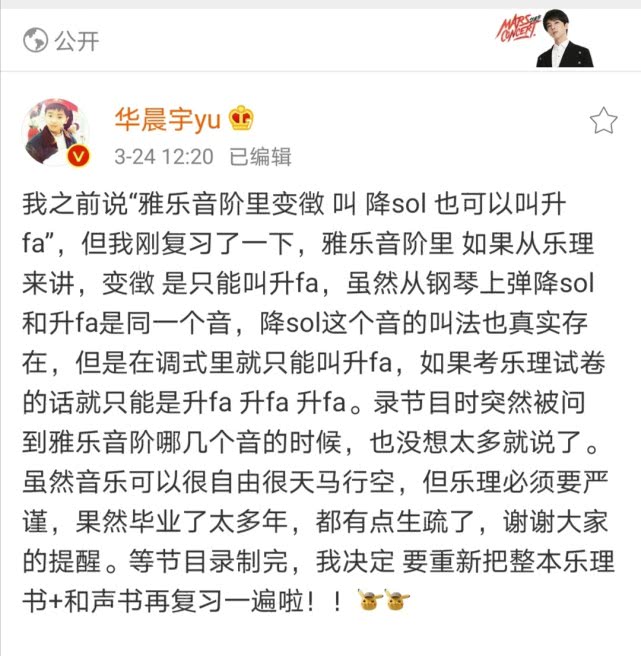View the 已编辑 edit history

[x=260, y=157]
